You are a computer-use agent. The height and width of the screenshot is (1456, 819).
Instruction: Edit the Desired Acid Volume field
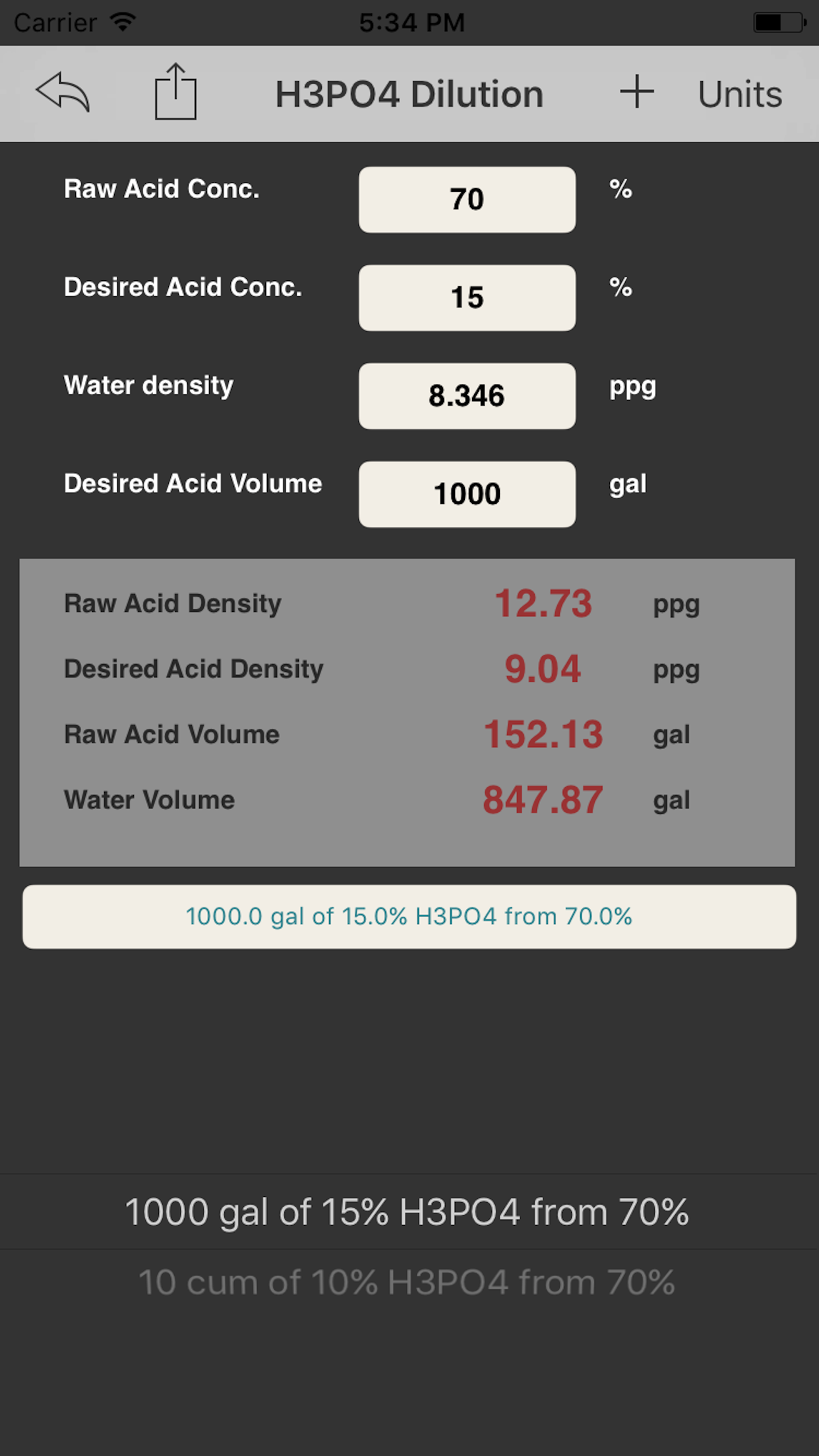point(467,494)
